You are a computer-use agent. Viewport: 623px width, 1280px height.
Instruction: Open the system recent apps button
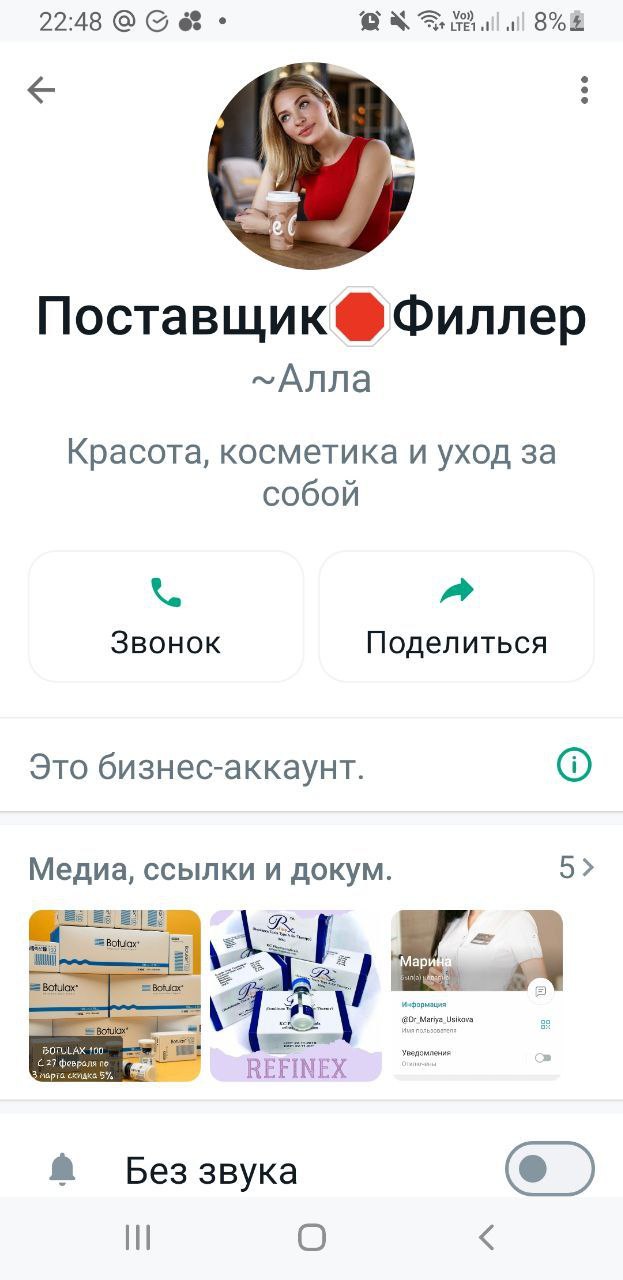pos(138,1238)
